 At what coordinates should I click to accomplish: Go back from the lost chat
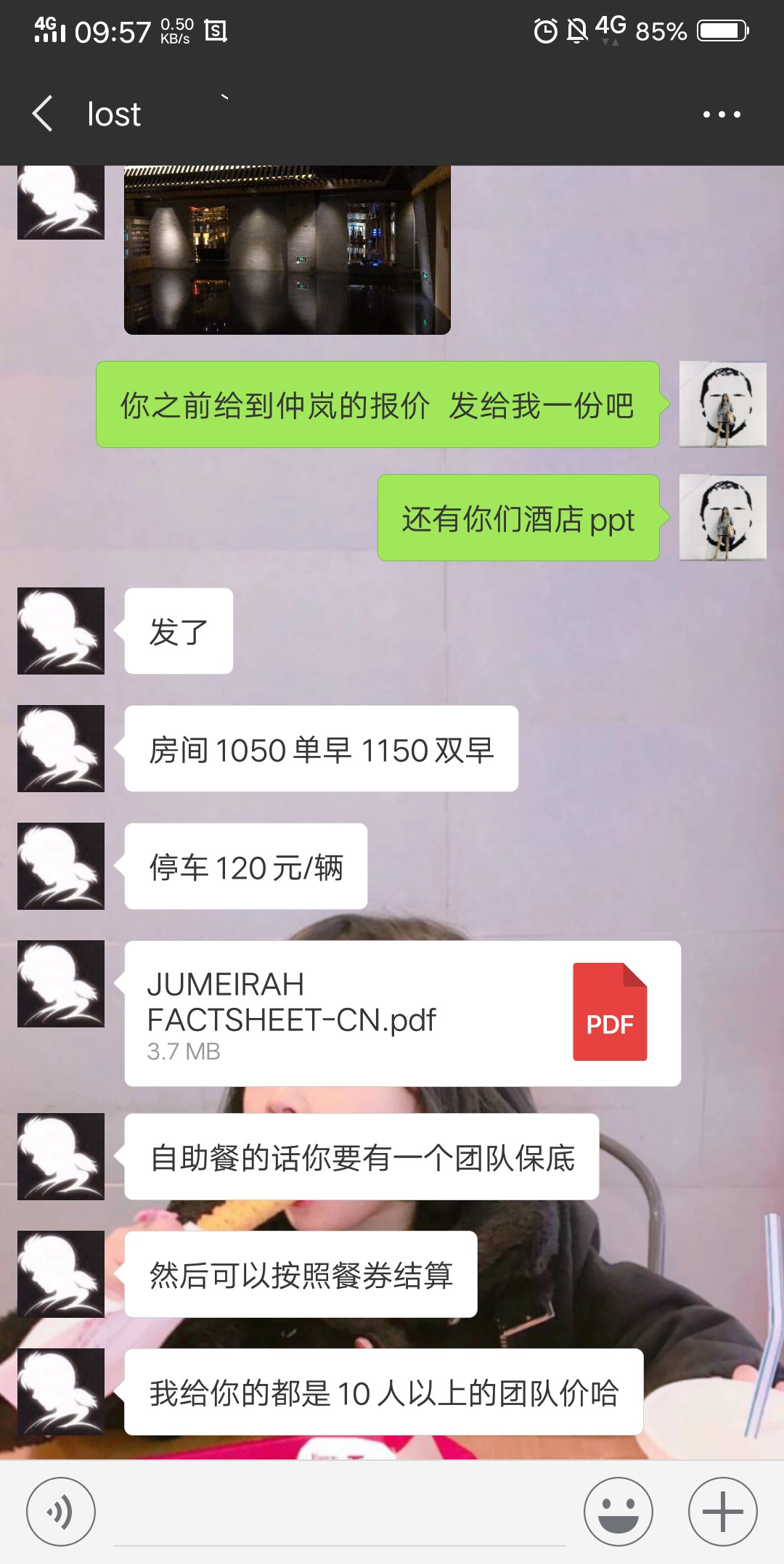42,114
